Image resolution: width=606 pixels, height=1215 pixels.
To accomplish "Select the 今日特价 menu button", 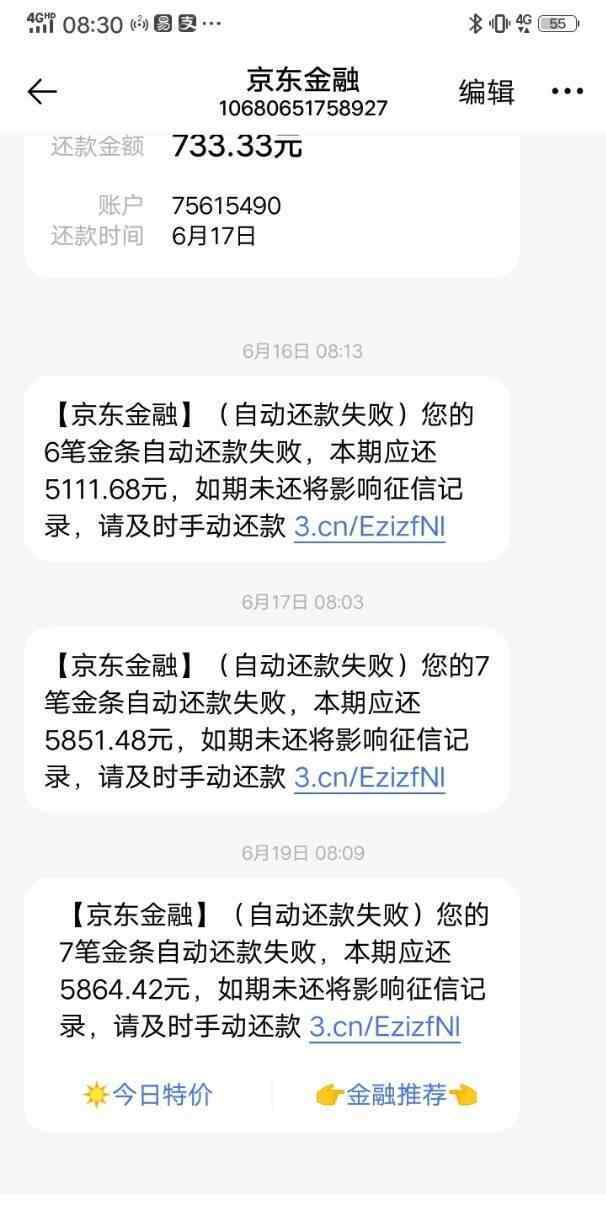I will coord(148,1094).
